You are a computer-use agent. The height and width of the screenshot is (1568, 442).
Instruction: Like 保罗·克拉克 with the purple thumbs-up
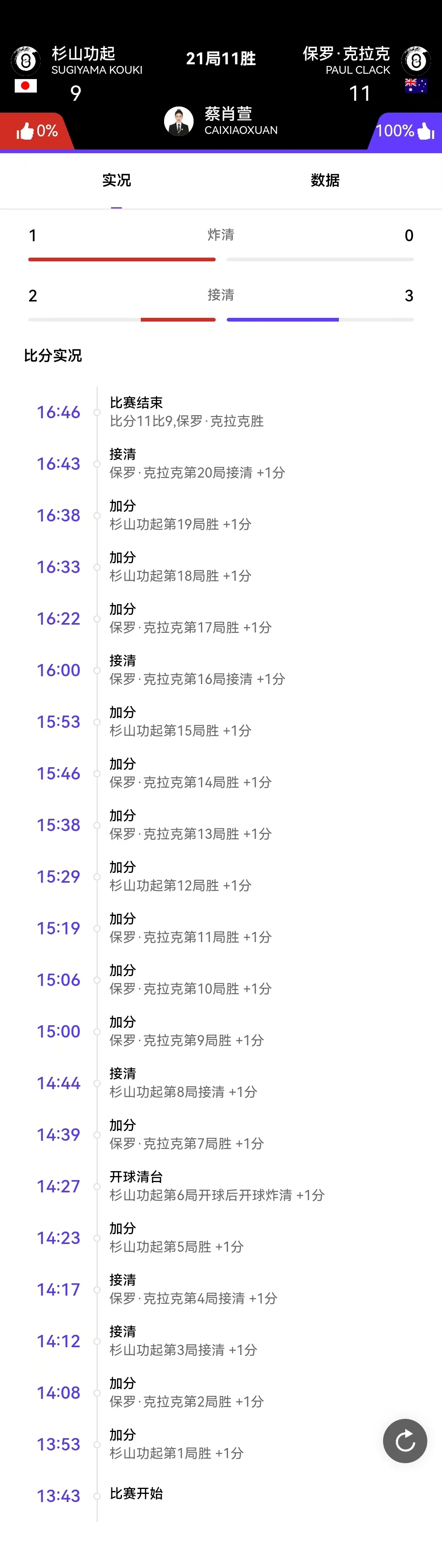[x=425, y=131]
